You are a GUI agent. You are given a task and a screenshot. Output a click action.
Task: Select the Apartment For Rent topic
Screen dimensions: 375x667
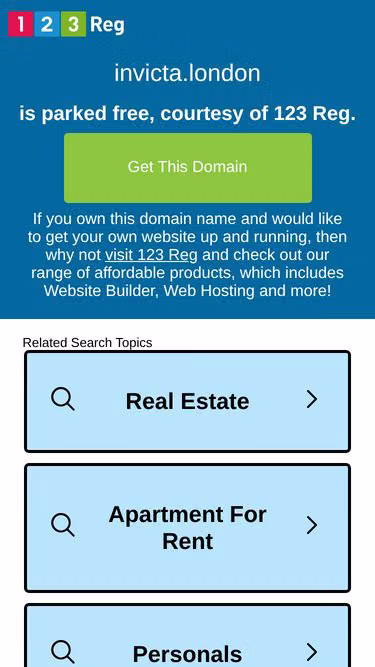[188, 527]
